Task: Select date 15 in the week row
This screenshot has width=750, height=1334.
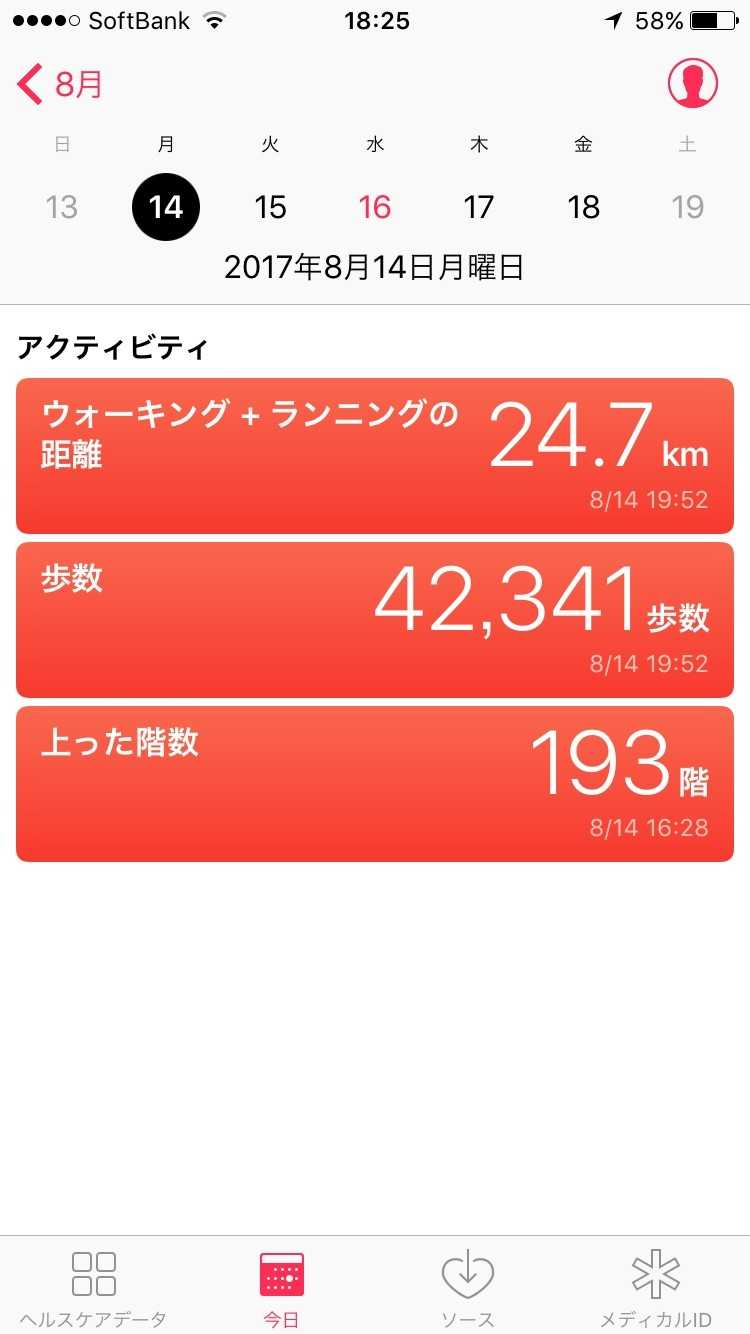Action: click(270, 207)
